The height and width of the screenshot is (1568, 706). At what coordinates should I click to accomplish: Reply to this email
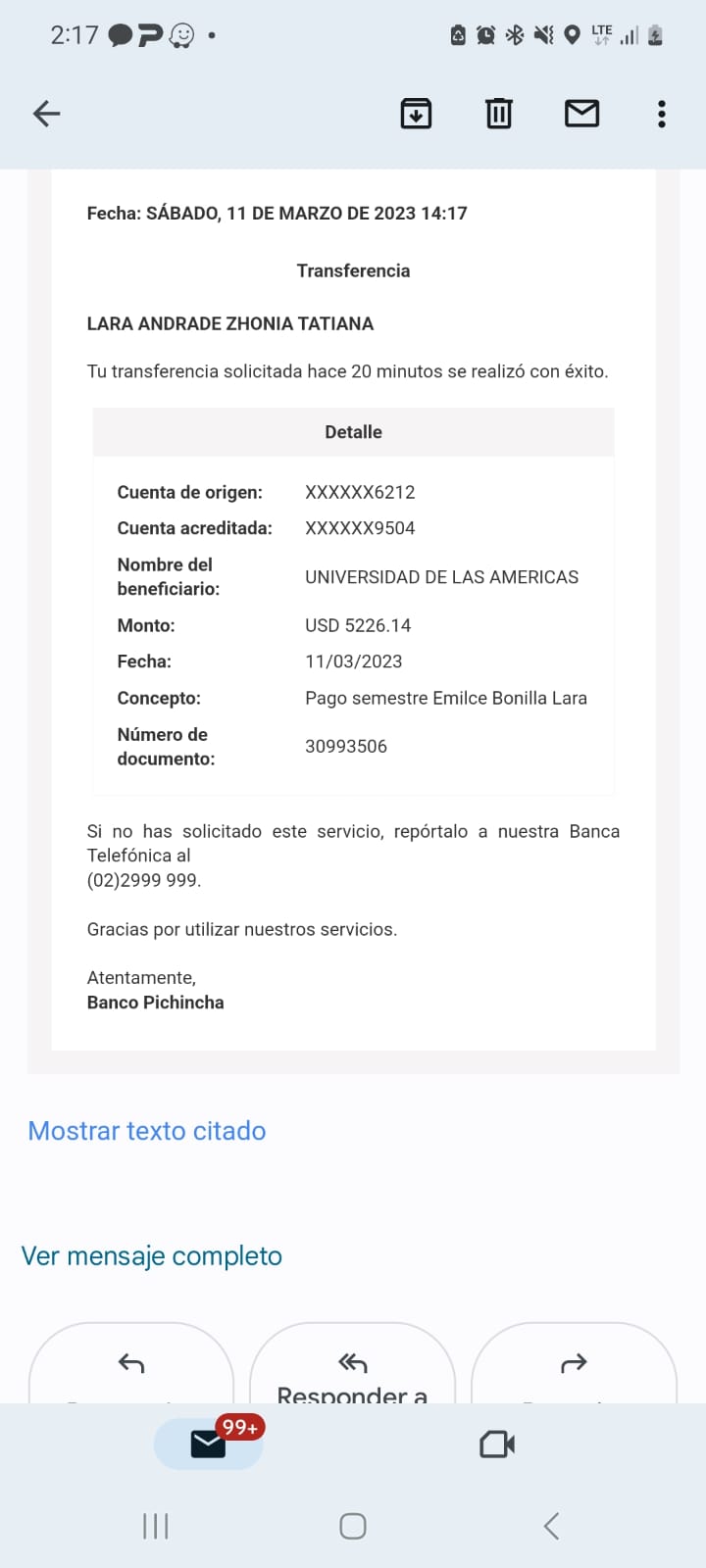(x=131, y=1365)
